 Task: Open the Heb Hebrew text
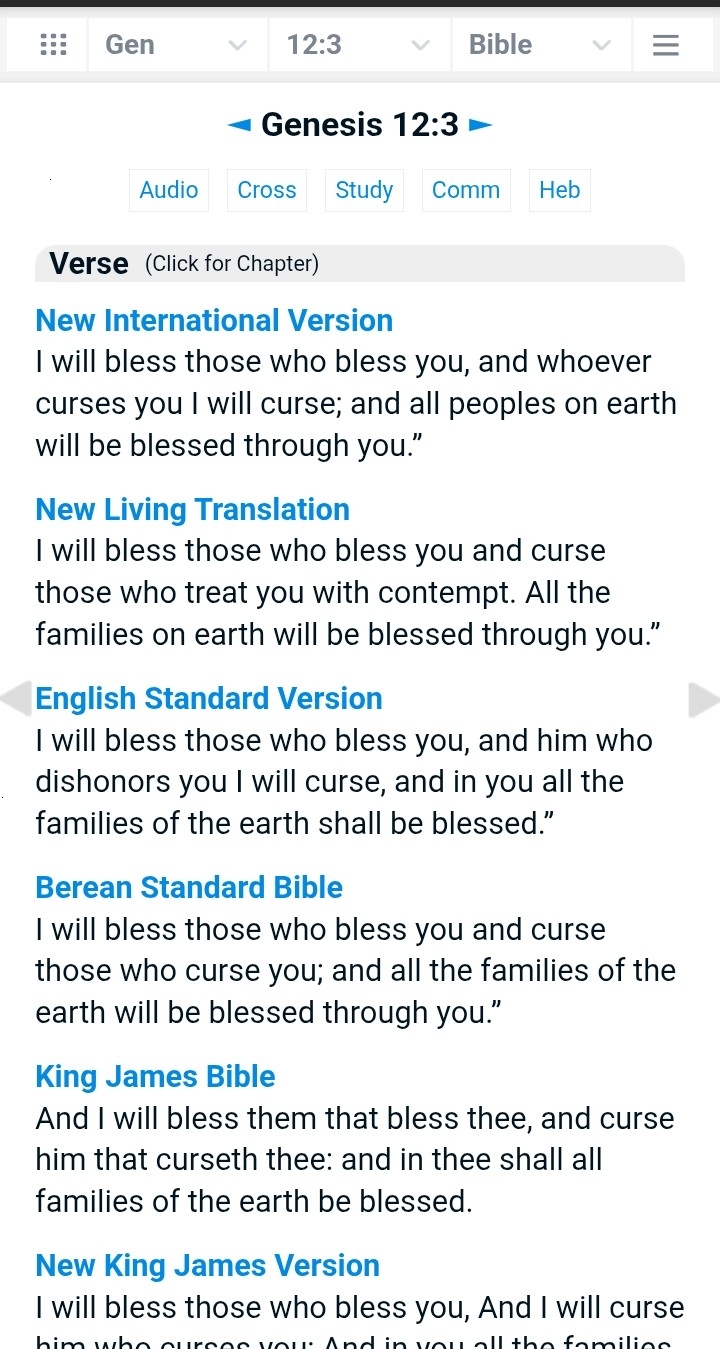(559, 190)
